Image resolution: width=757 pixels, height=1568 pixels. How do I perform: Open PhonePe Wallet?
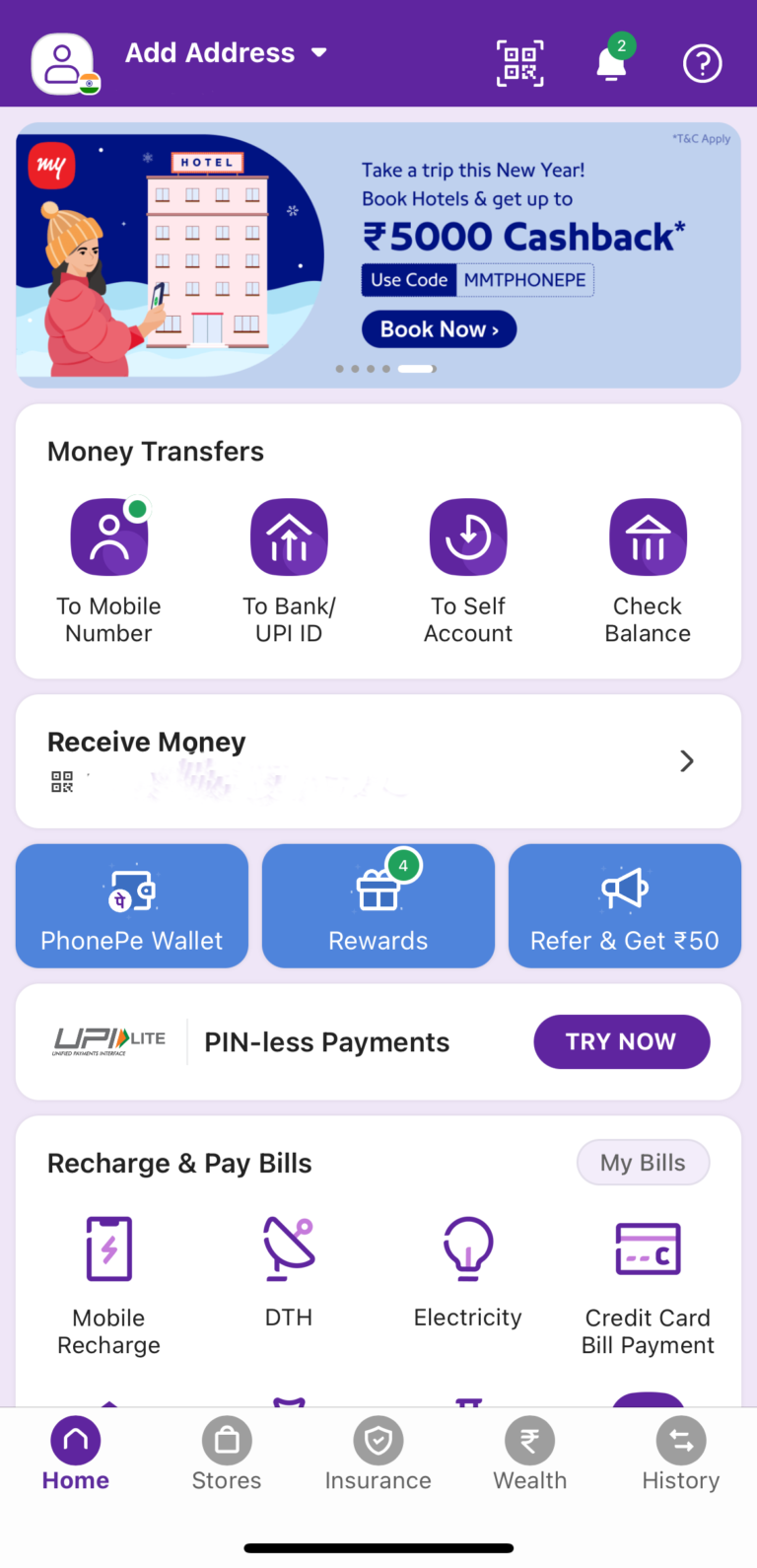(x=131, y=905)
